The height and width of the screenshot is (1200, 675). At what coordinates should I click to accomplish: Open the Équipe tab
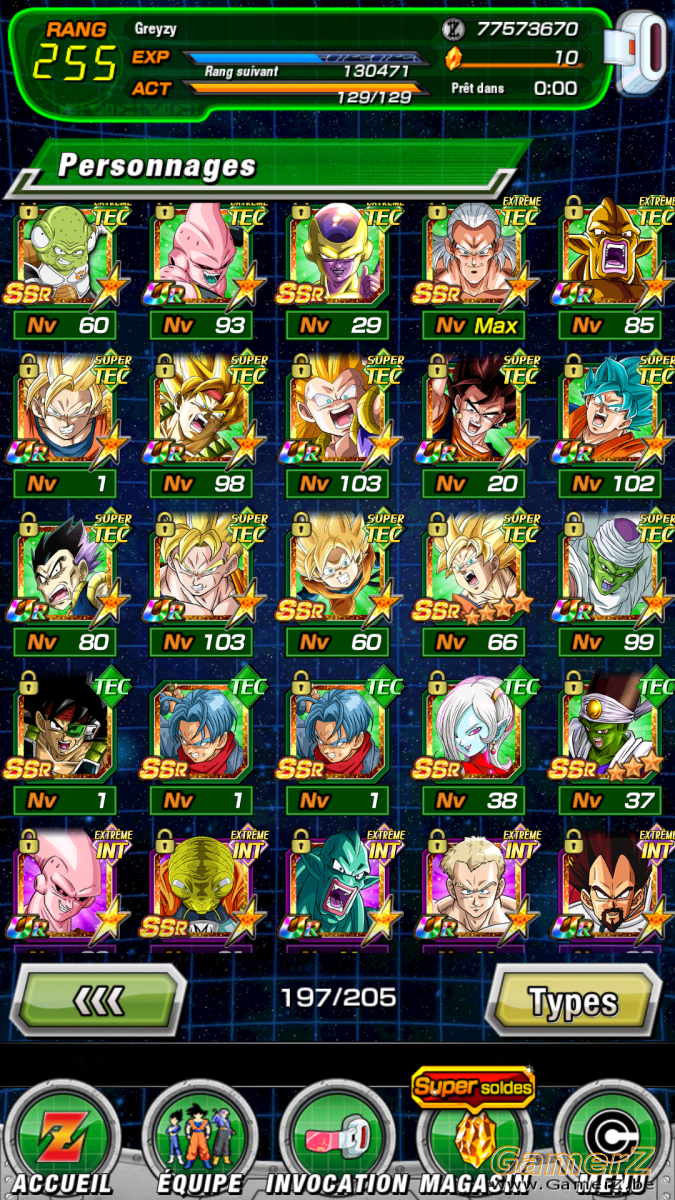point(199,1139)
